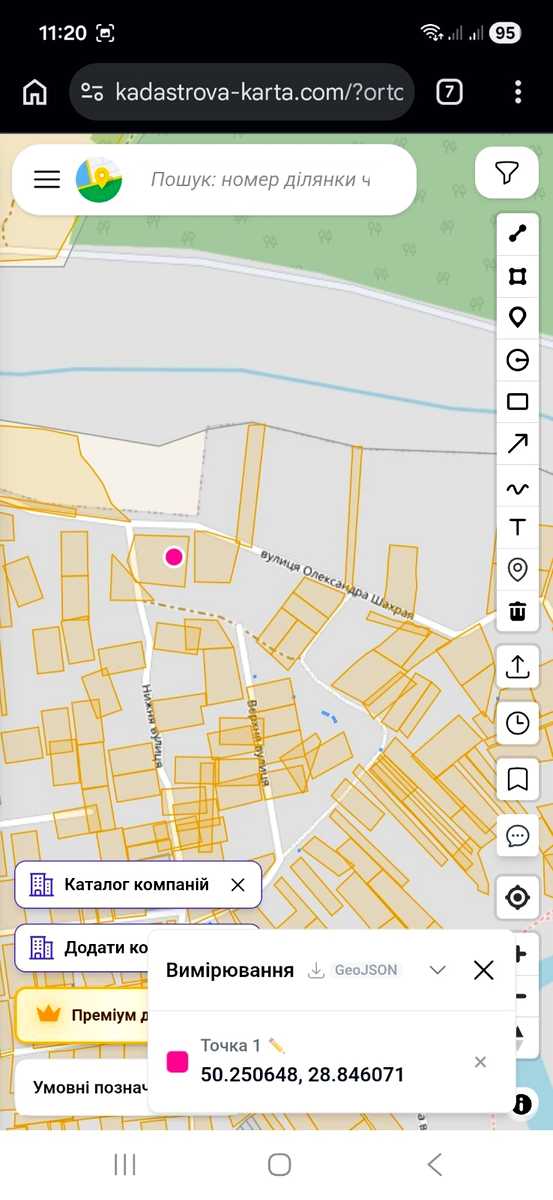Delete drawings with the trash icon

click(517, 610)
